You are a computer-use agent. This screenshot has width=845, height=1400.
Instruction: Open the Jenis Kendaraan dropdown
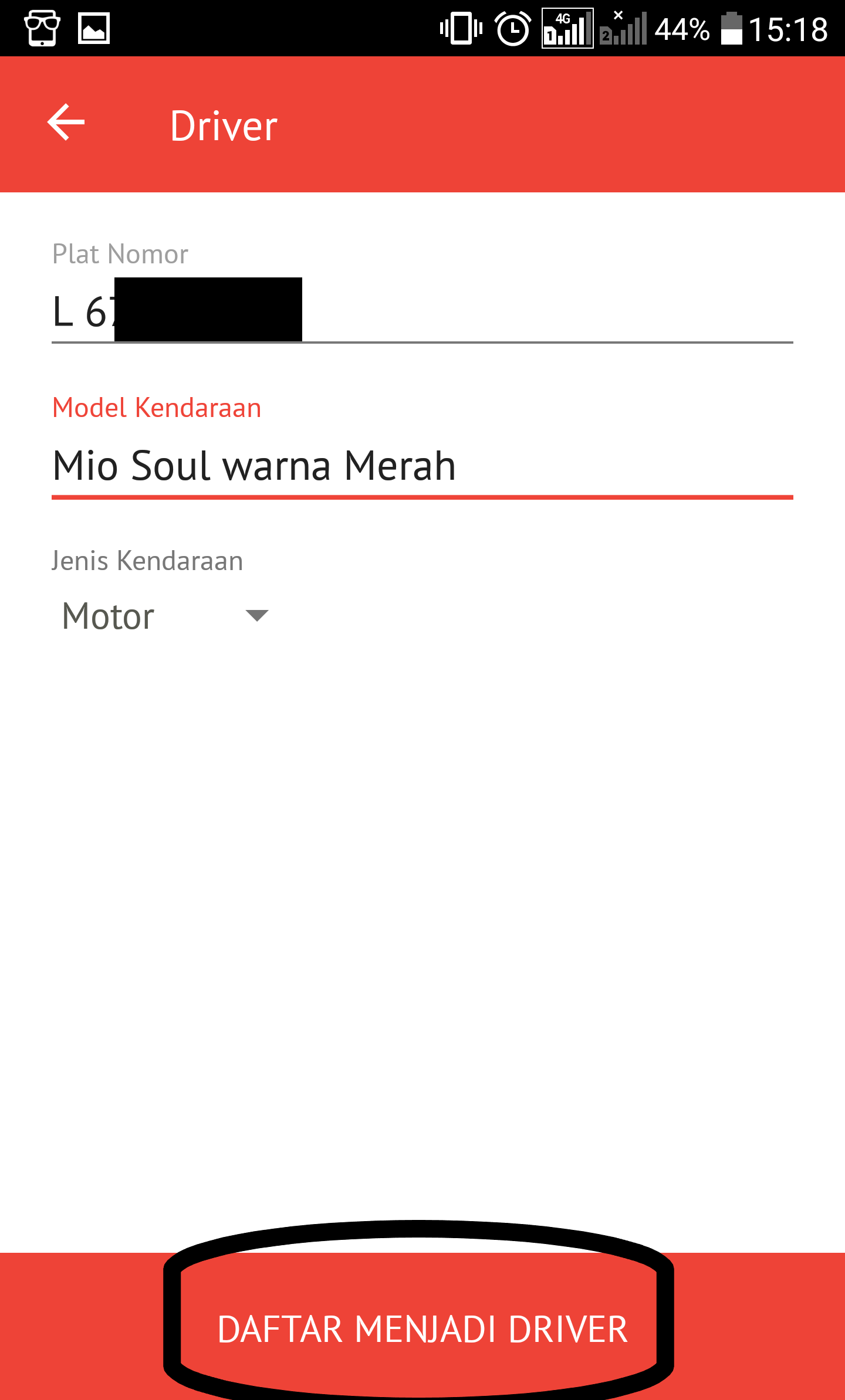tap(165, 616)
